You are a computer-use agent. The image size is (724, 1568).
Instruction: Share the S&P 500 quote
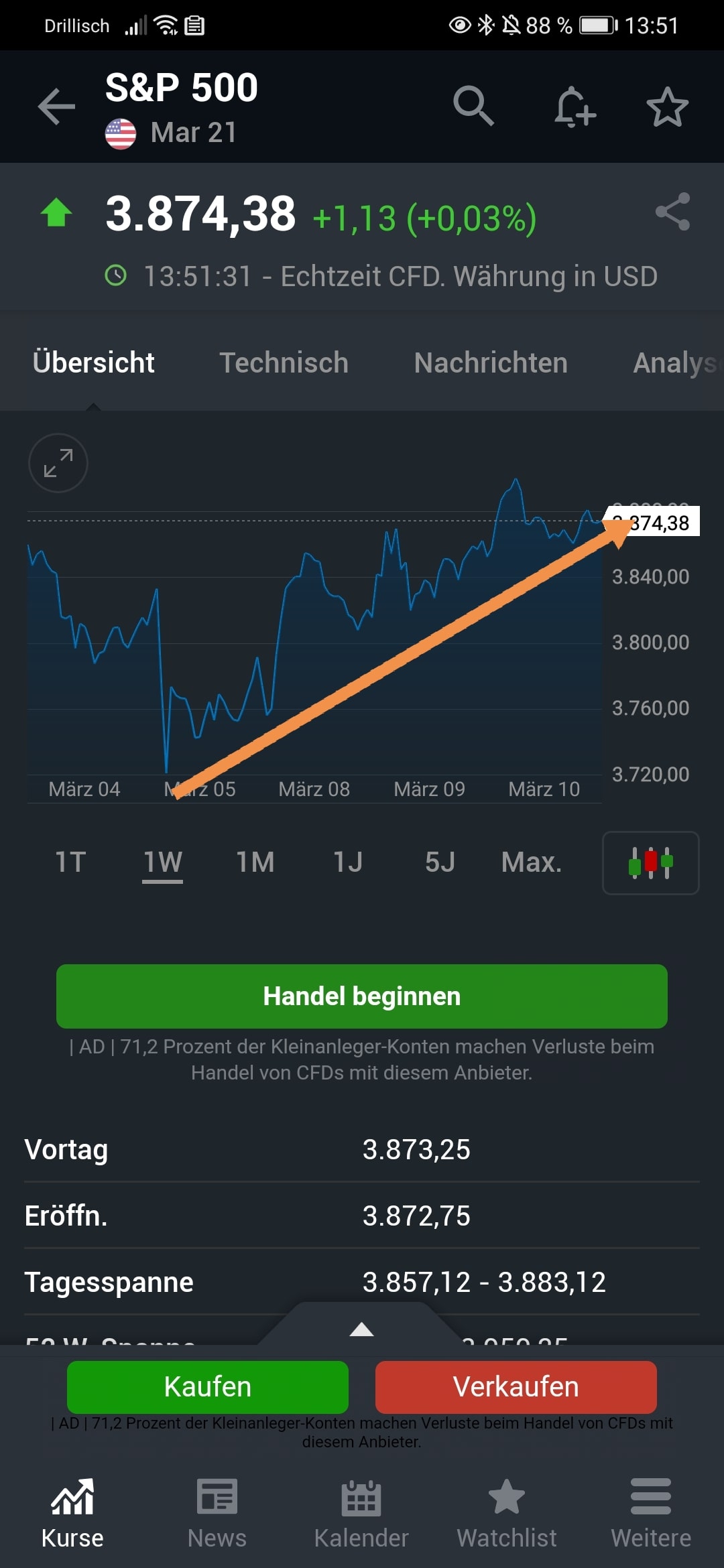click(x=672, y=212)
